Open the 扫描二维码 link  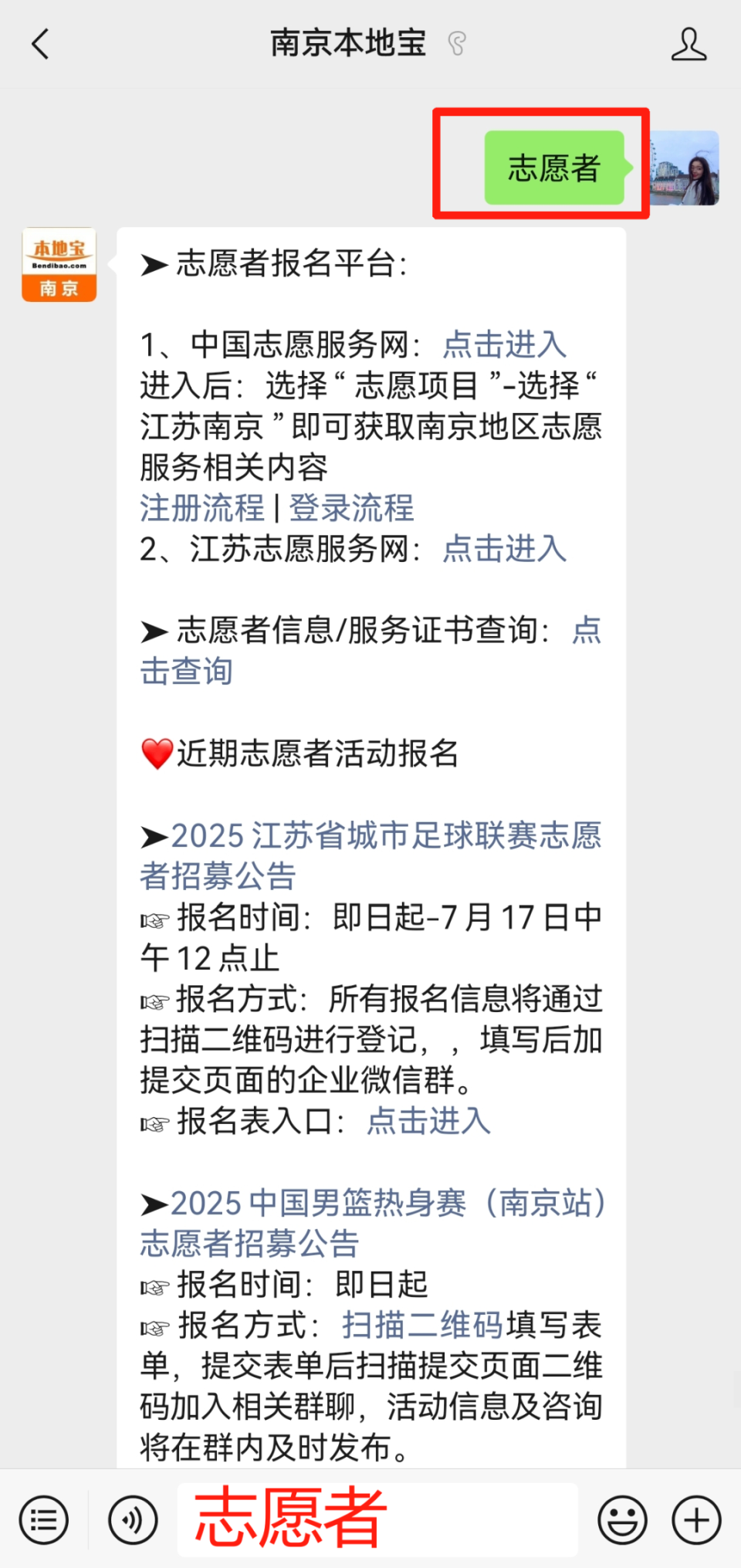click(423, 1326)
